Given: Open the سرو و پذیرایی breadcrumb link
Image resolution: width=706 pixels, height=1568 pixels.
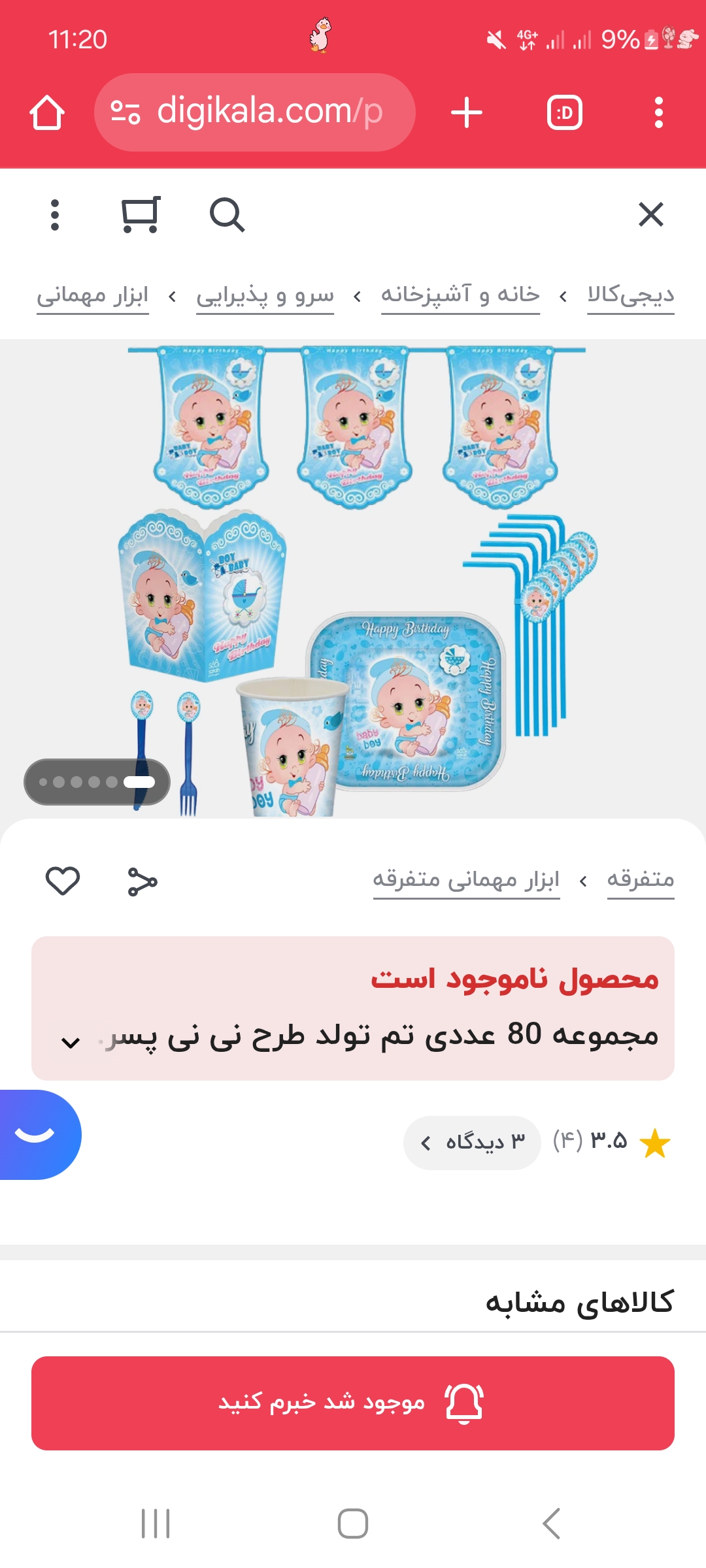Looking at the screenshot, I should 265,295.
